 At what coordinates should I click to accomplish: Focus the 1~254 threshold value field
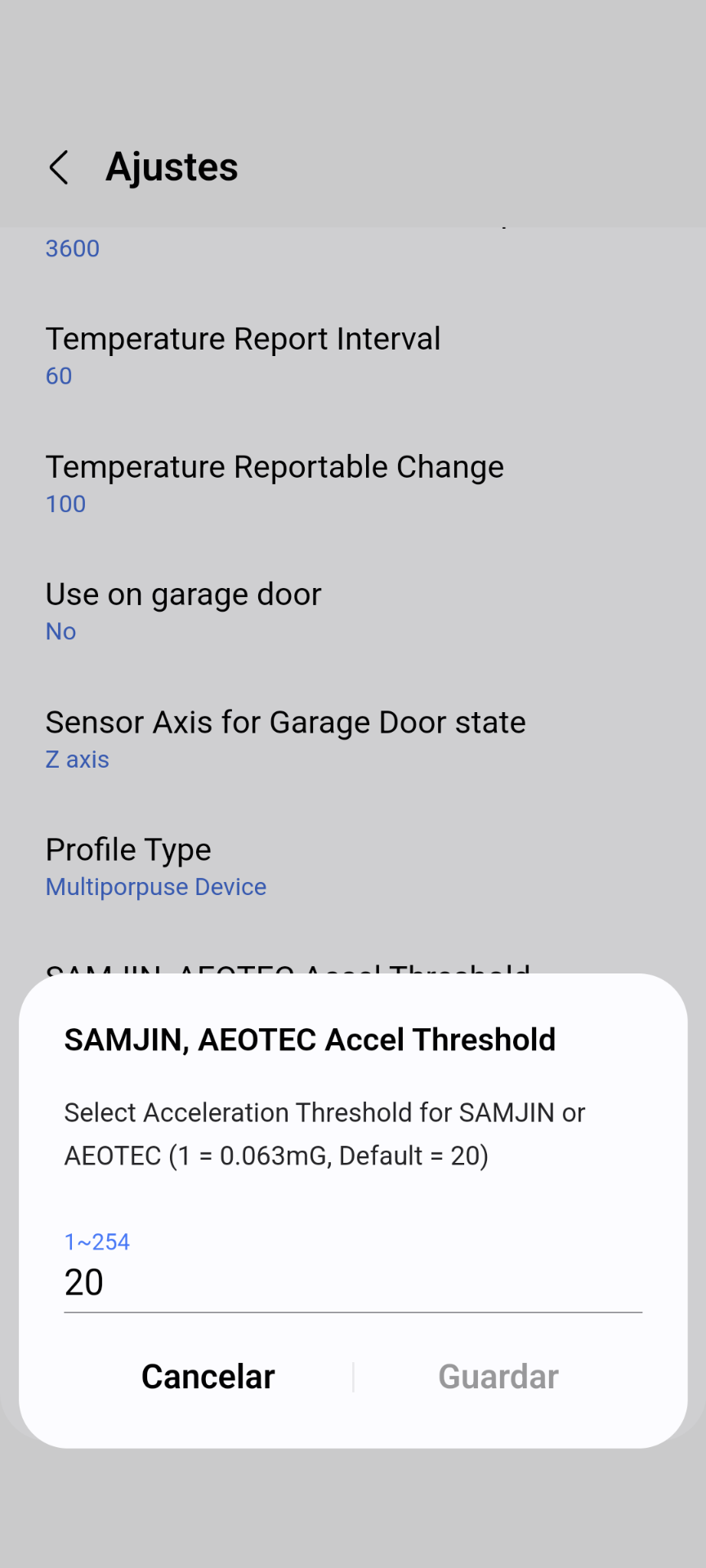point(351,1282)
